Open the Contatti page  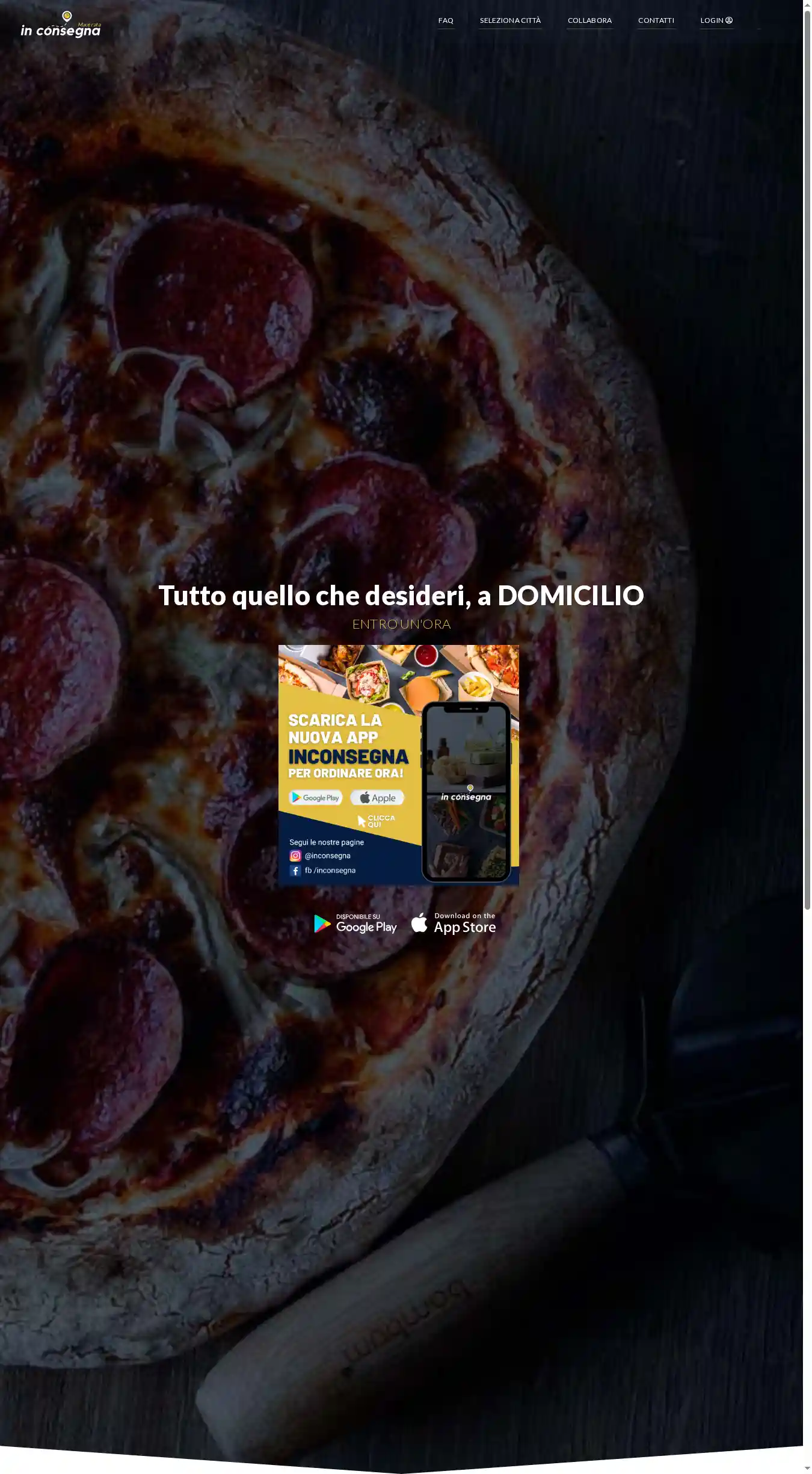point(656,20)
